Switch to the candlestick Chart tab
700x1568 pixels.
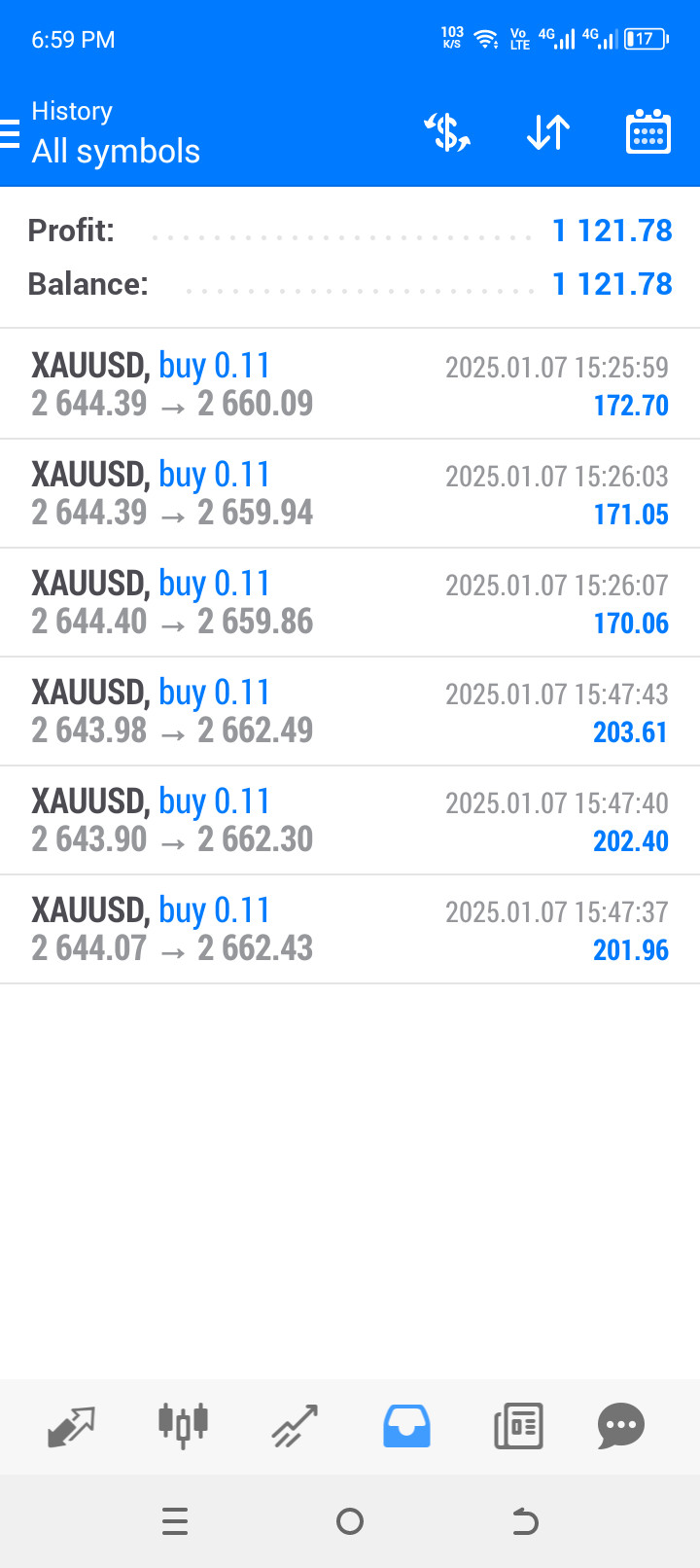(x=183, y=1426)
